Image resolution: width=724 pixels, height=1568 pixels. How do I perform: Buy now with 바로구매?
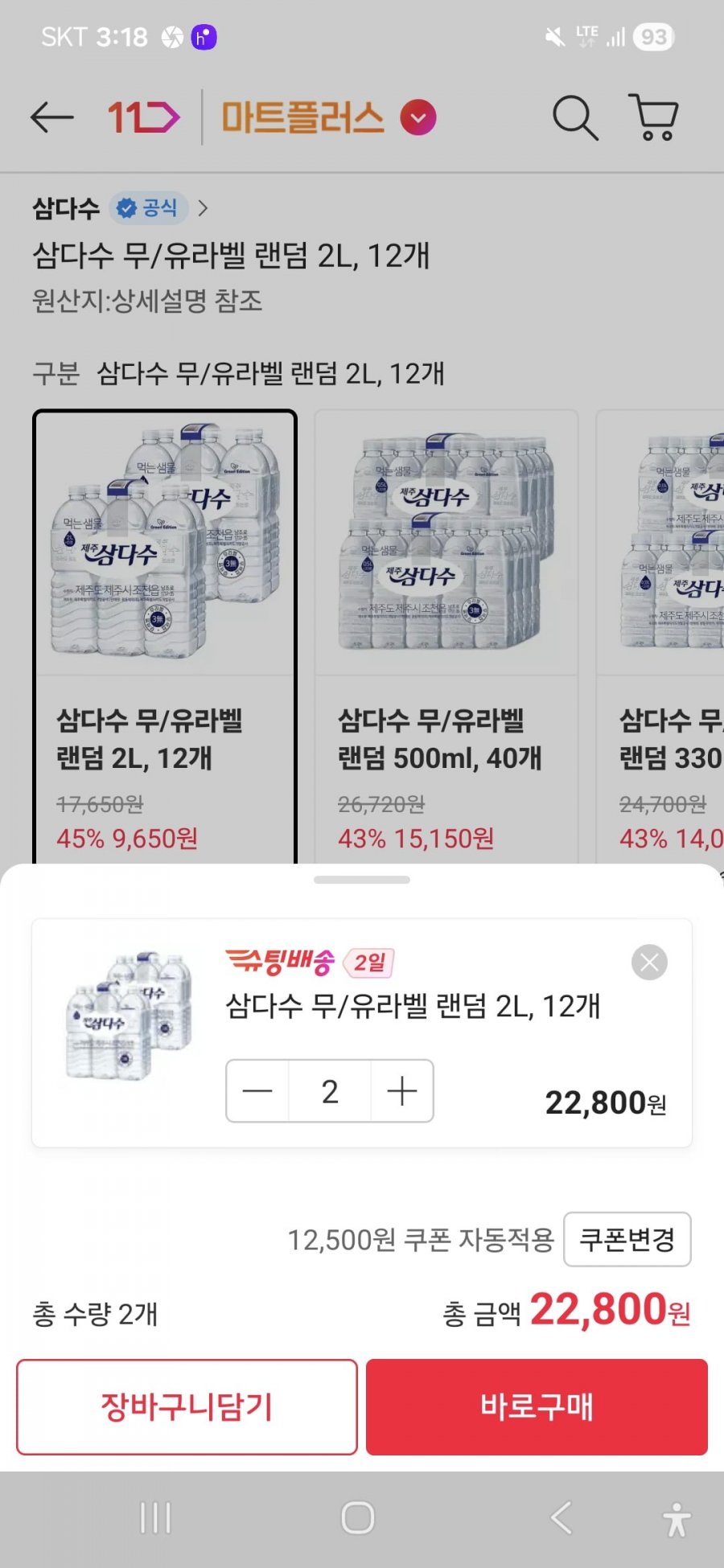pyautogui.click(x=537, y=1407)
